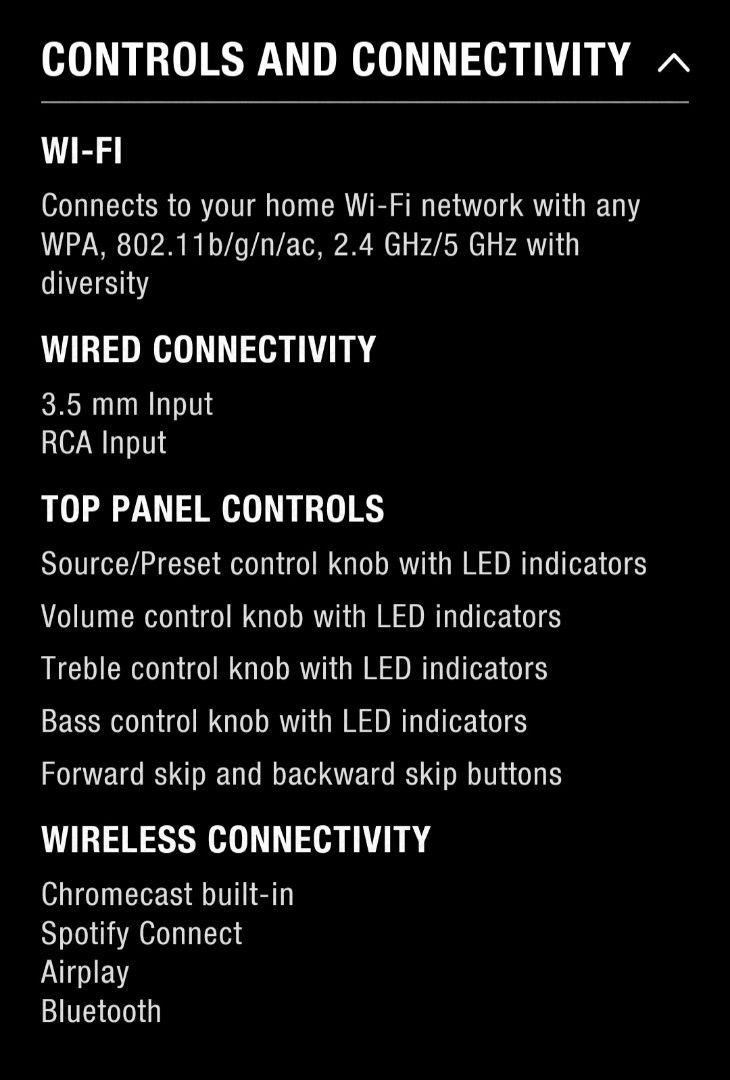Select the Source/Preset control knob line

click(x=344, y=564)
